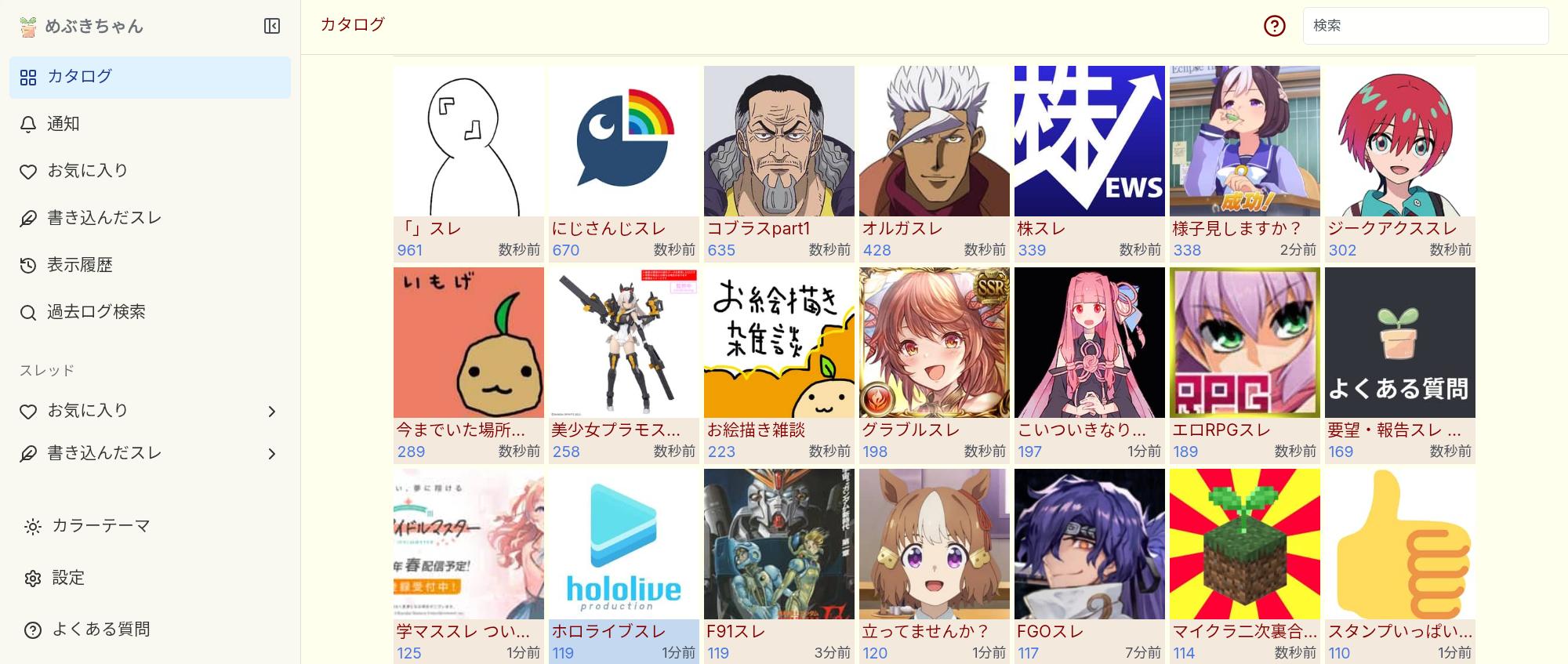Go to お気に入り in the main menu
Image resolution: width=1568 pixels, height=664 pixels.
pos(86,171)
